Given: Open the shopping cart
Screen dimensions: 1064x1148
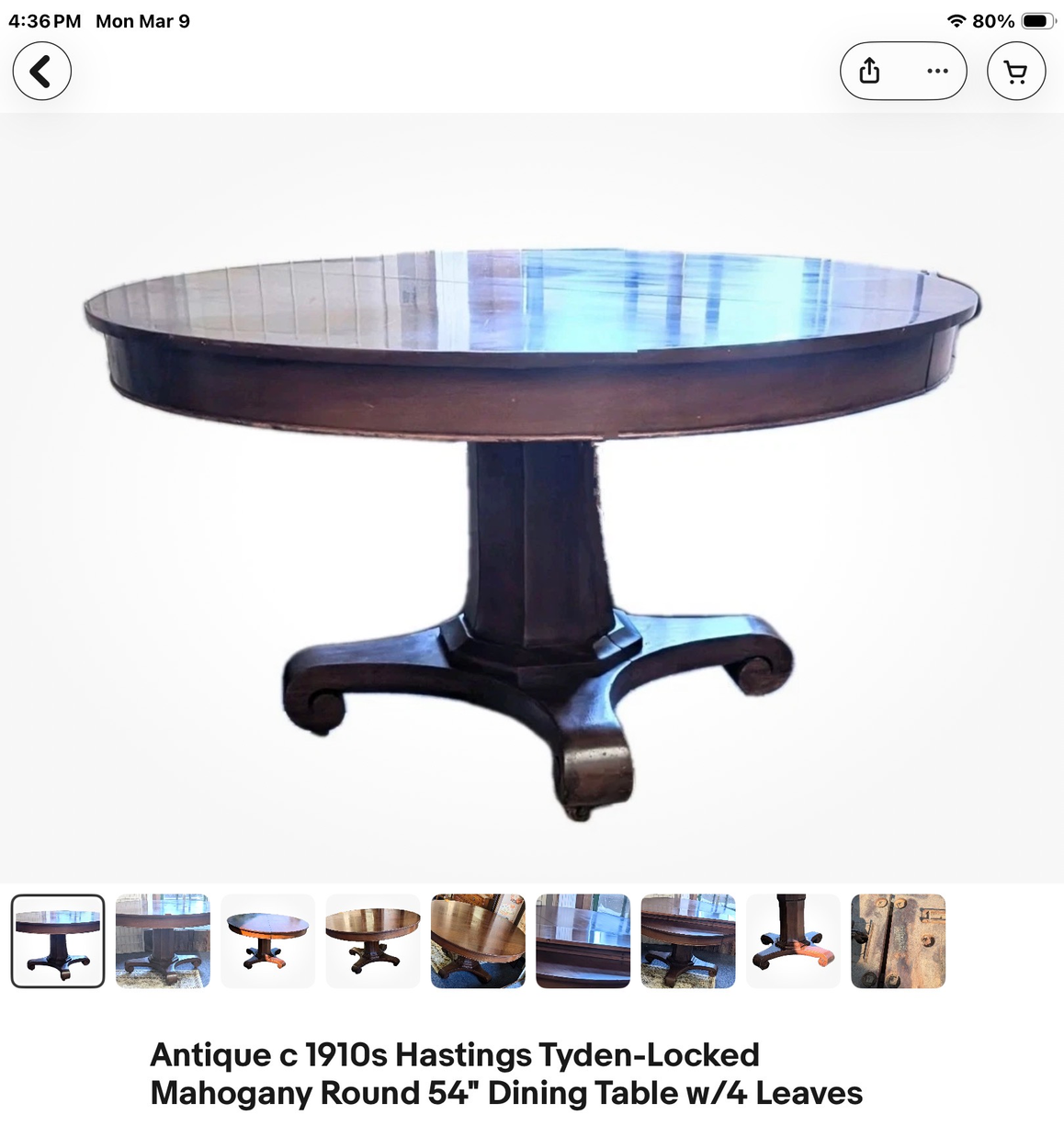Looking at the screenshot, I should pyautogui.click(x=1015, y=71).
